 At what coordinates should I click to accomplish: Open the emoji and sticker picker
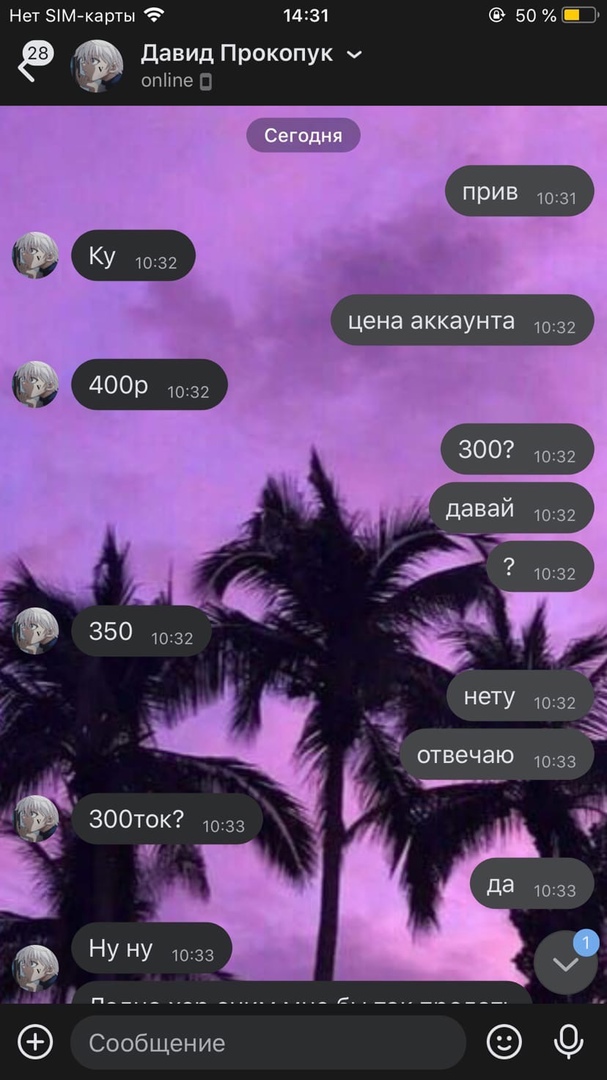[x=504, y=1042]
